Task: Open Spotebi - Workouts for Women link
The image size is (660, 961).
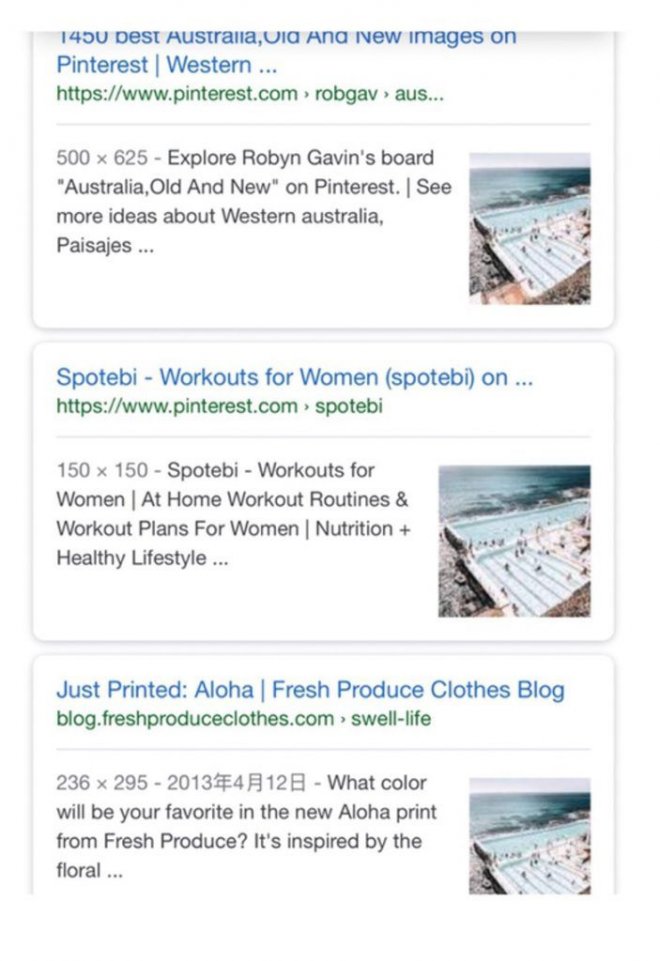Action: 294,378
